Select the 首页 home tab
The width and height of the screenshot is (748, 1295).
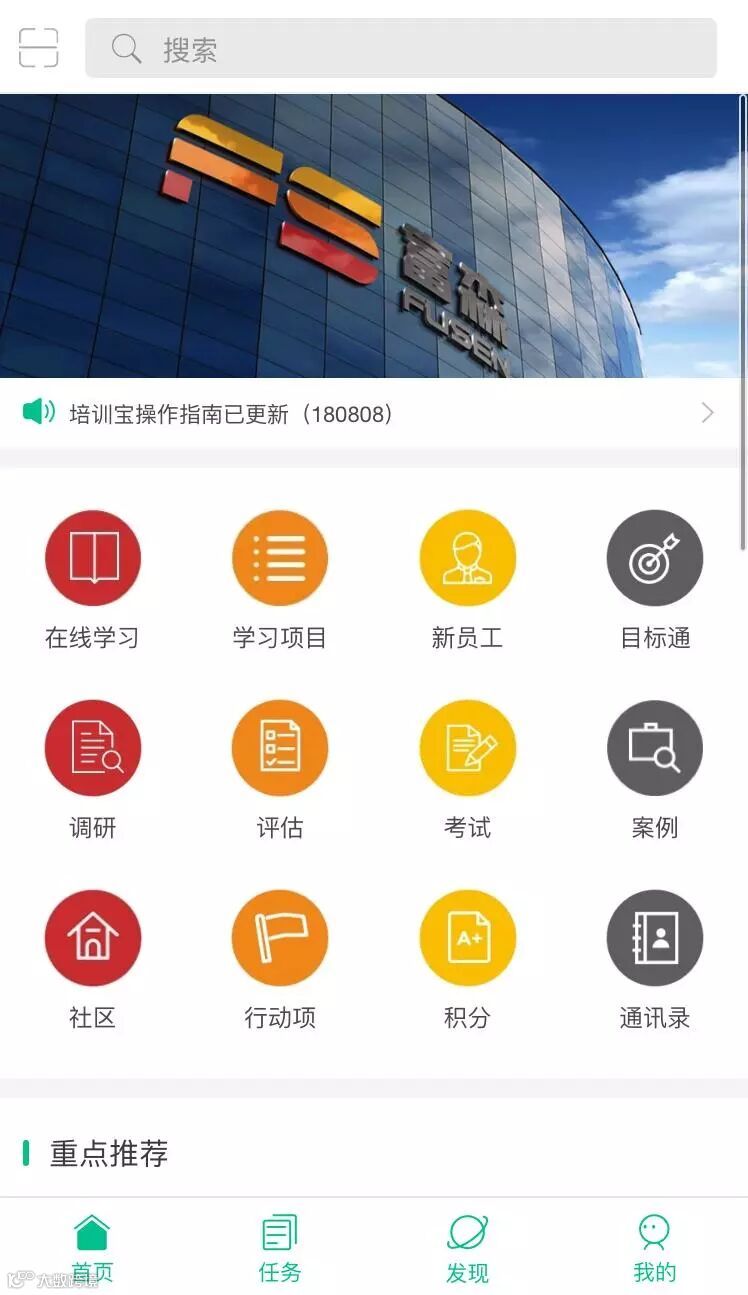coord(92,1248)
